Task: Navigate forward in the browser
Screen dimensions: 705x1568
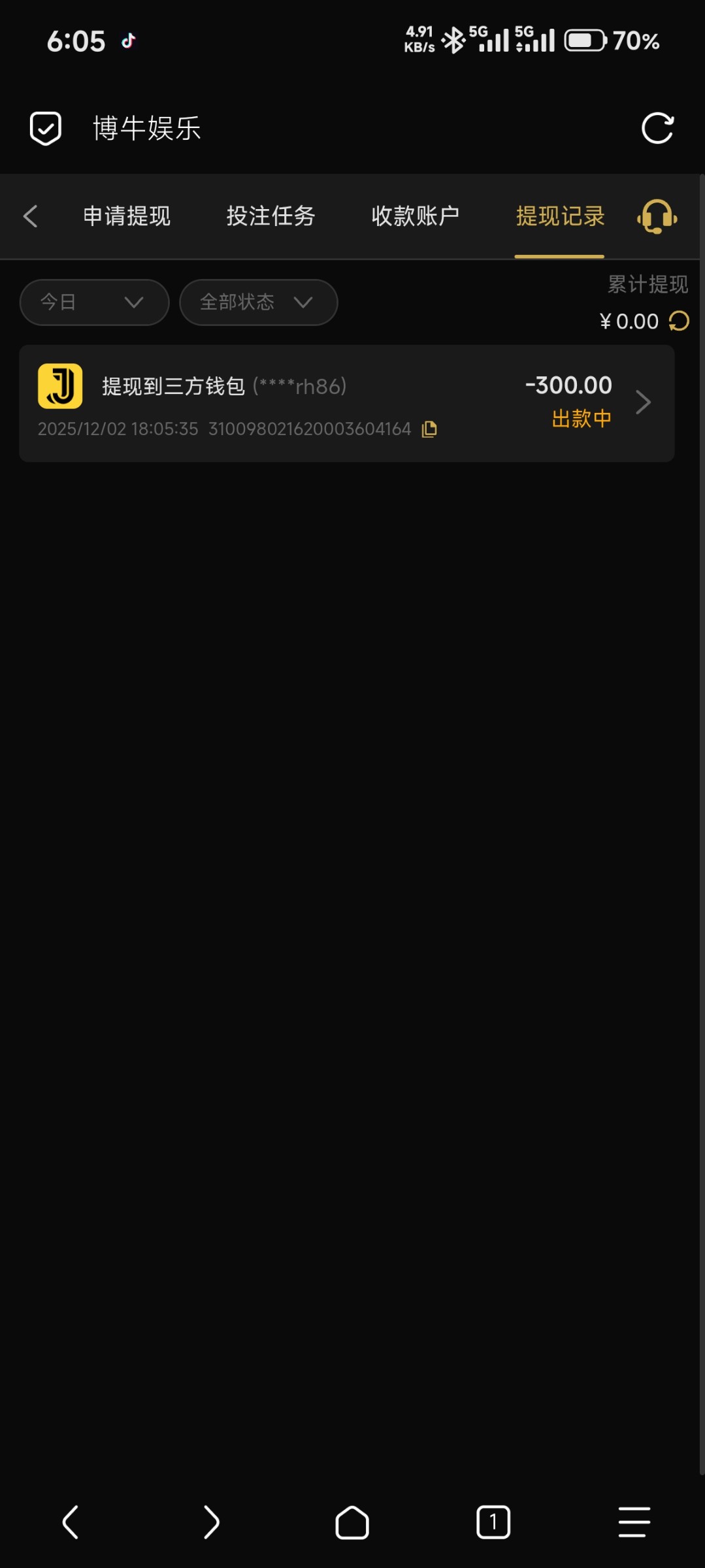Action: point(211,1522)
